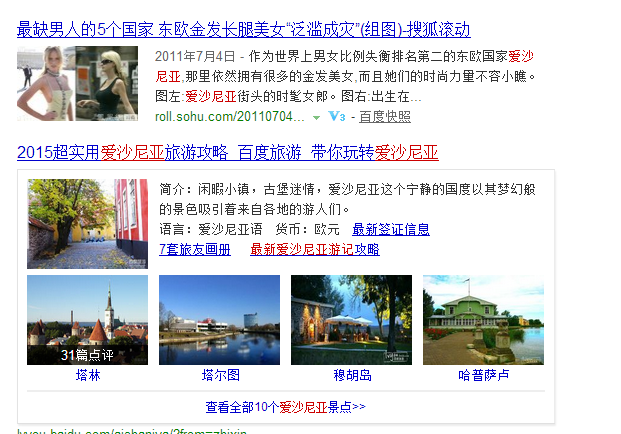Open the 穆胡岛 attraction photo
The height and width of the screenshot is (434, 621).
click(351, 320)
